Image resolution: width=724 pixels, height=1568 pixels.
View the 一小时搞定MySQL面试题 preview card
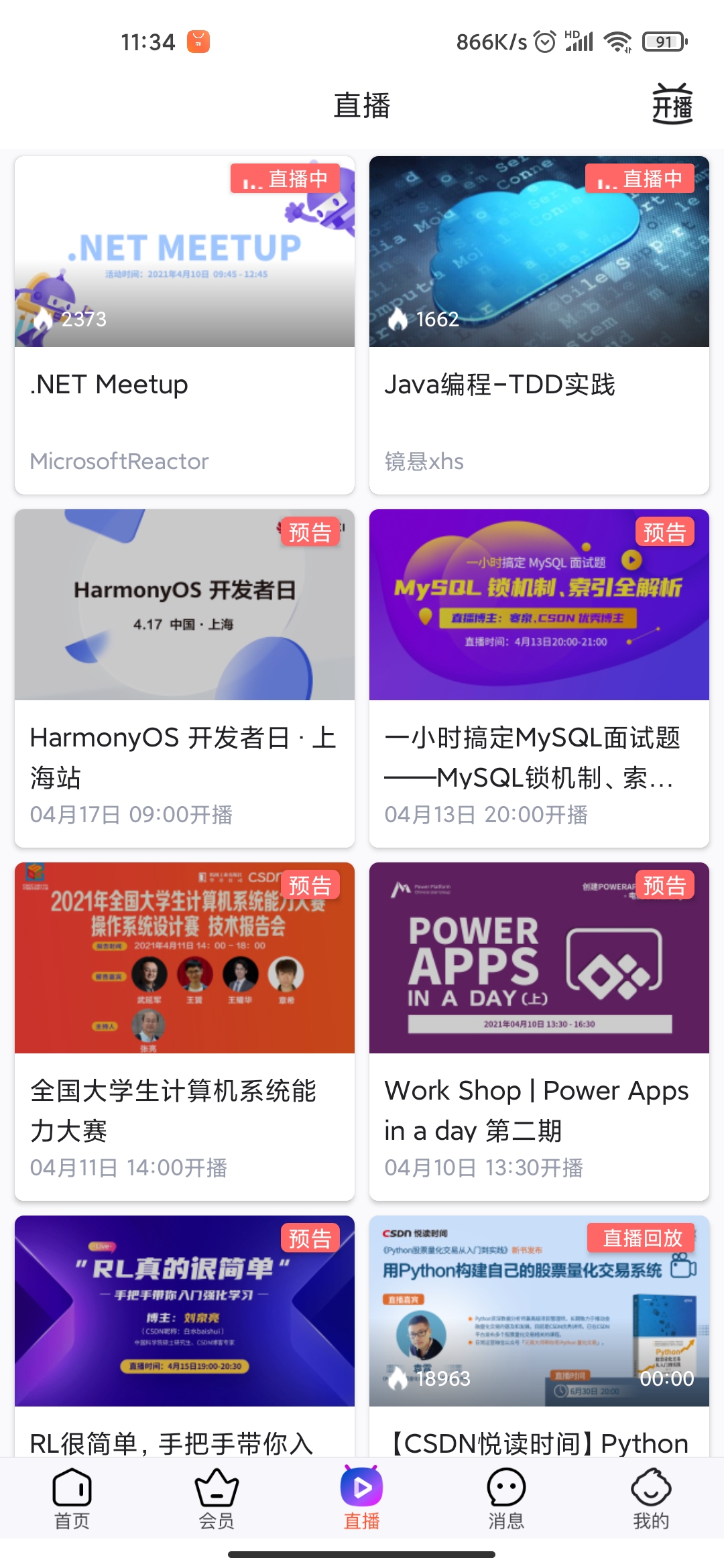pos(539,677)
